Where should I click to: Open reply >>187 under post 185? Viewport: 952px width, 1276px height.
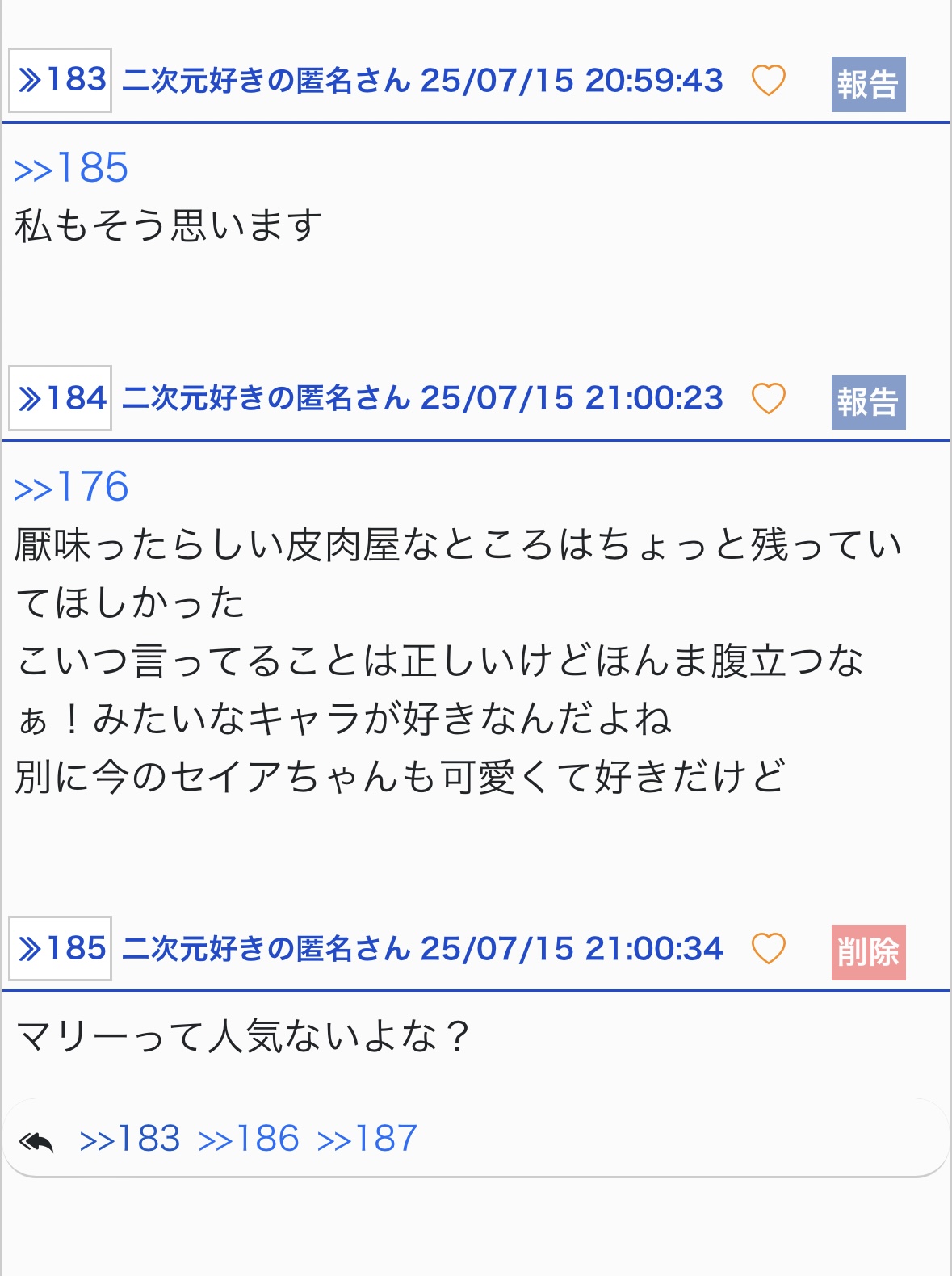tap(367, 1139)
